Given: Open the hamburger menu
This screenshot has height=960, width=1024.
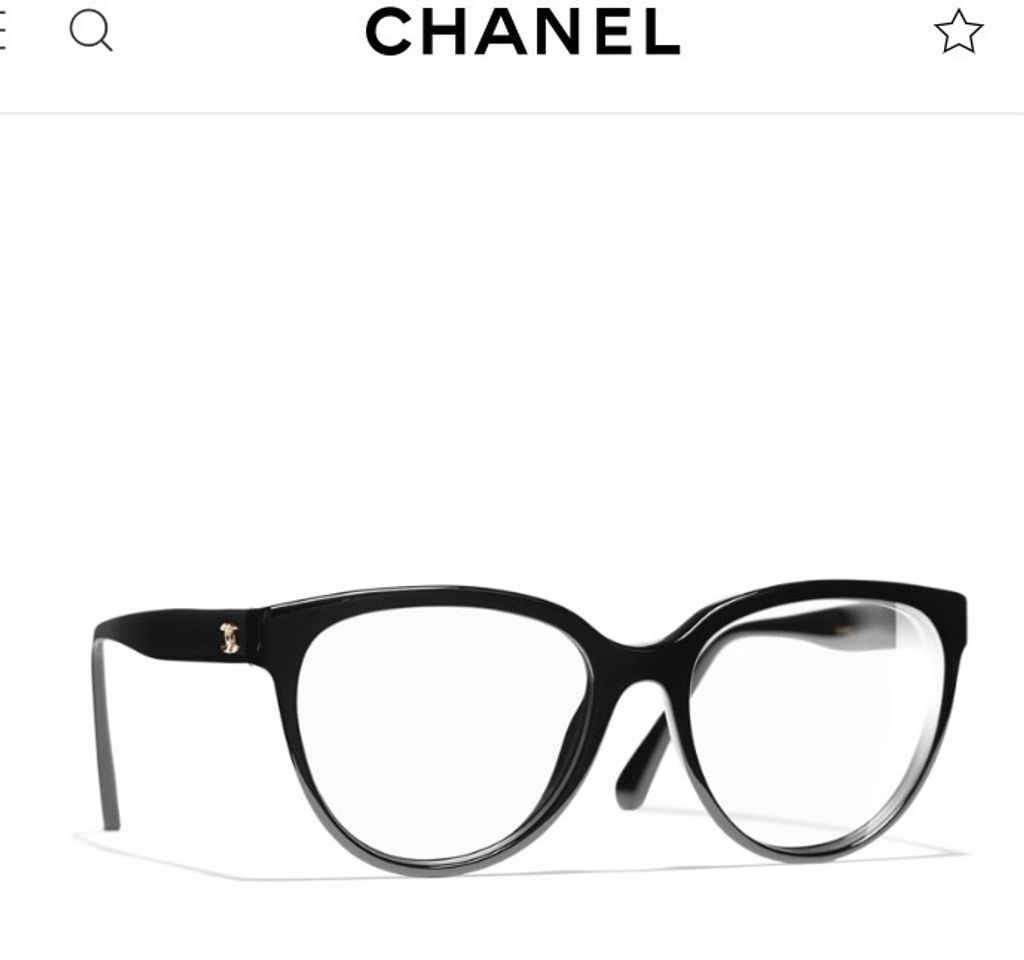Looking at the screenshot, I should pos(3,31).
